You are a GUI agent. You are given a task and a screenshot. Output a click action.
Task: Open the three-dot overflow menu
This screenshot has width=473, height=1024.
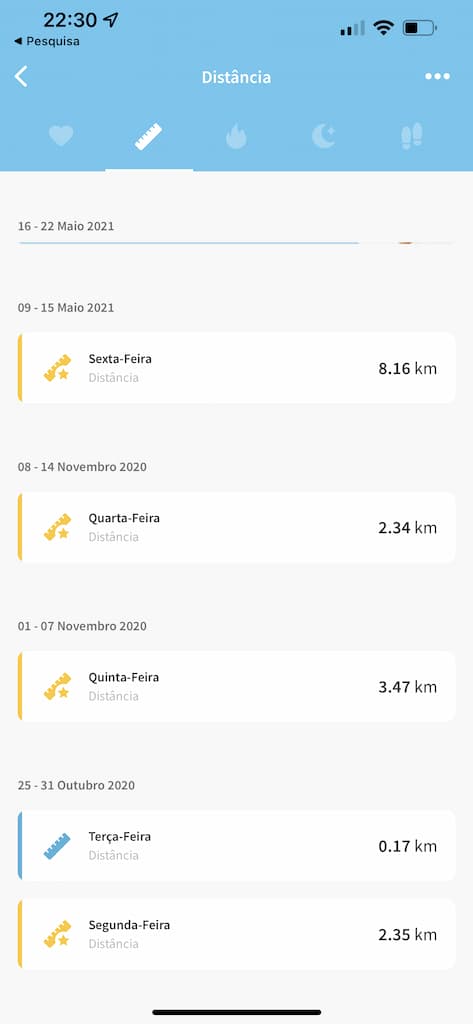(x=437, y=76)
